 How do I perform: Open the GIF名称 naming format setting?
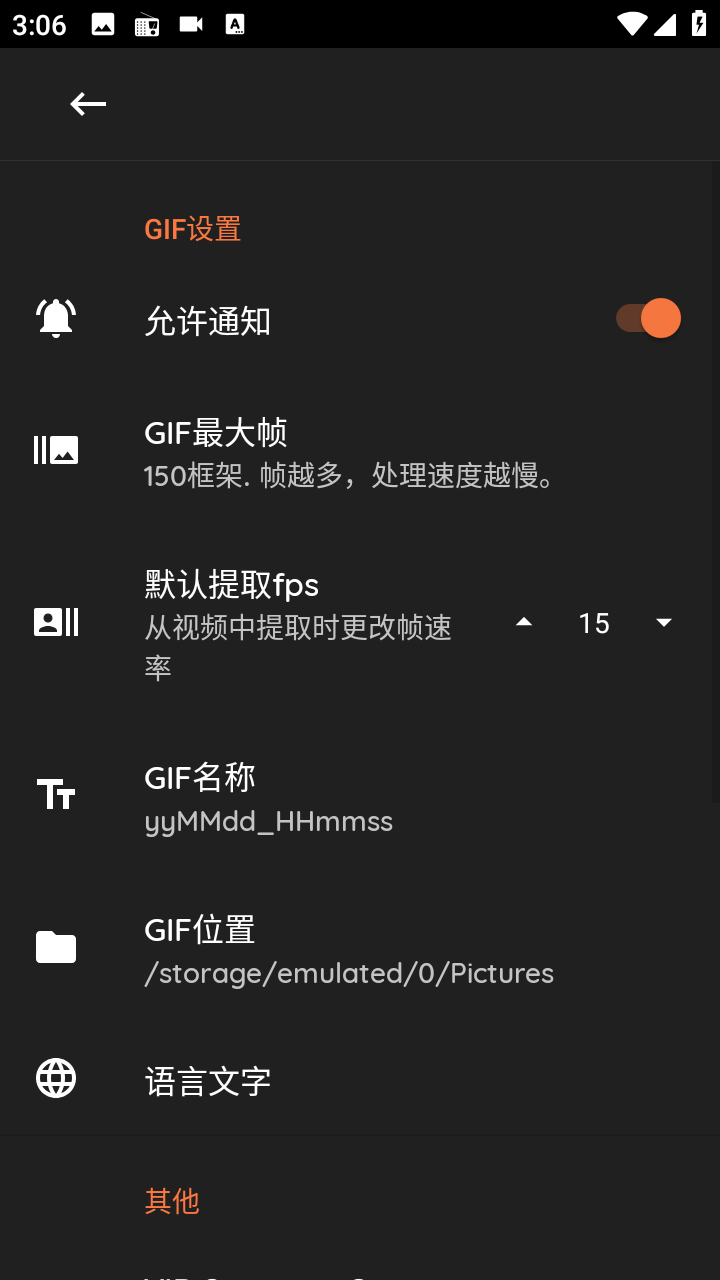(x=360, y=798)
